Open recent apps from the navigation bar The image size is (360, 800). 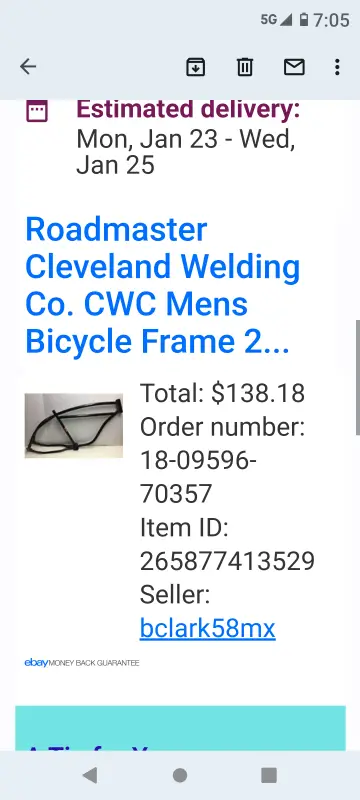(x=269, y=776)
